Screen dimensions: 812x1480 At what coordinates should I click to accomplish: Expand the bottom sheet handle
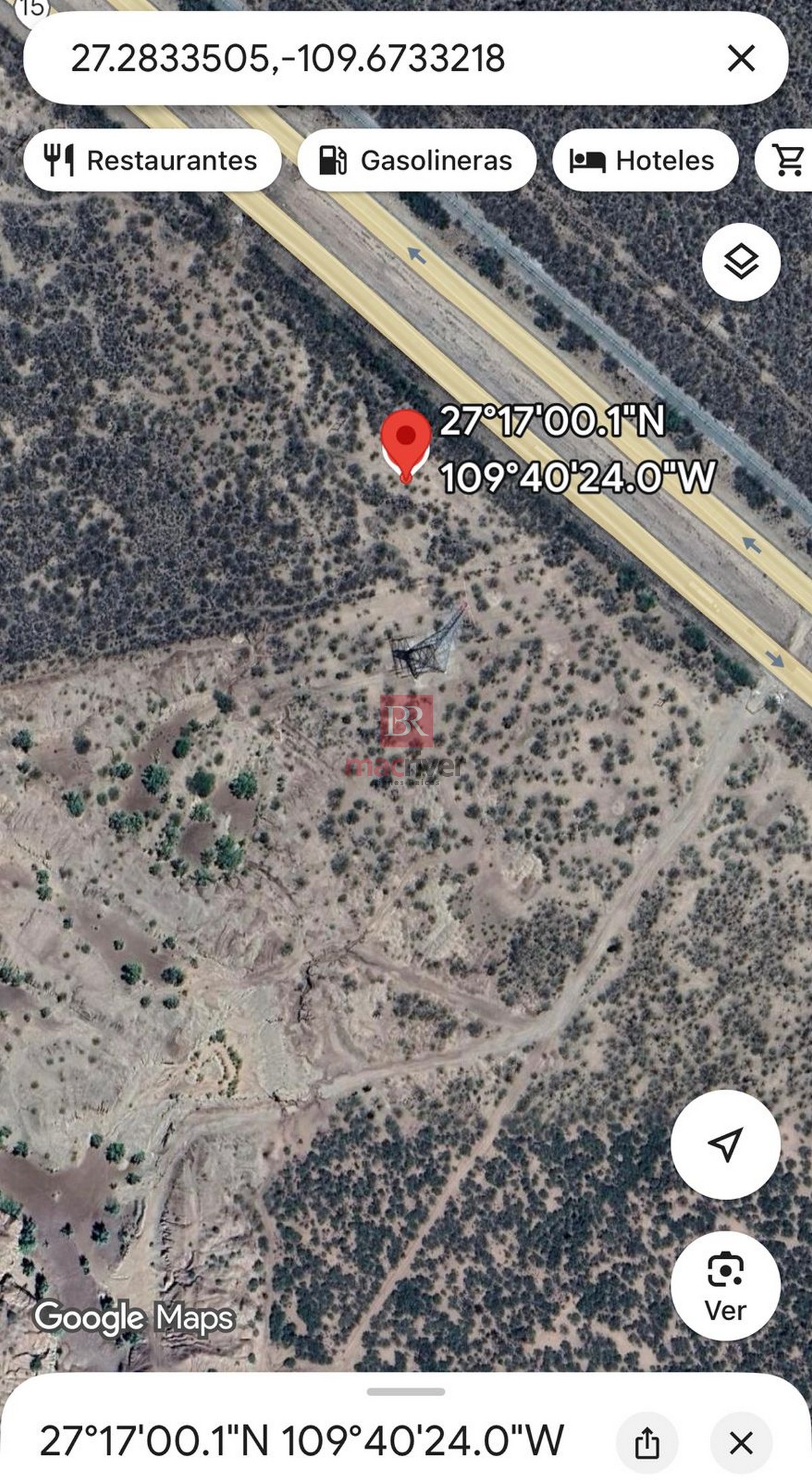(406, 1392)
